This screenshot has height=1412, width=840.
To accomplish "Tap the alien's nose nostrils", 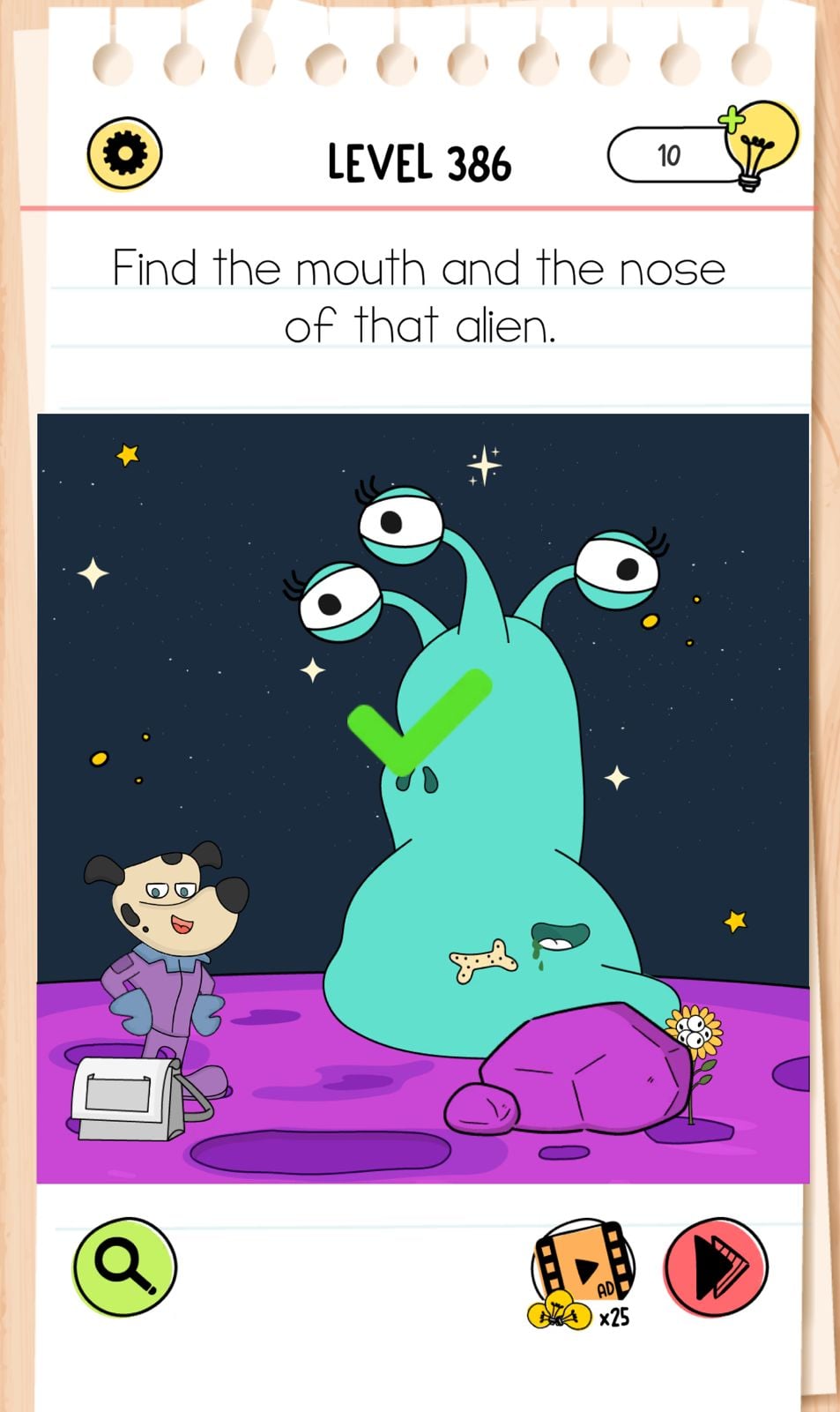I will [x=417, y=781].
